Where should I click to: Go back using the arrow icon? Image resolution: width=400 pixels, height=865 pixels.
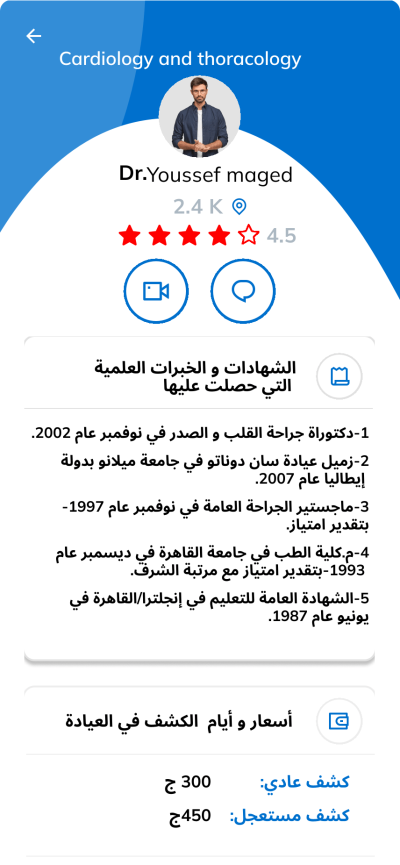click(34, 36)
